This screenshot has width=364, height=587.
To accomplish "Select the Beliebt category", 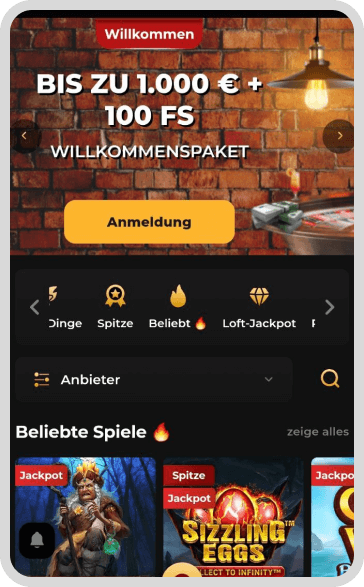I will coord(178,307).
